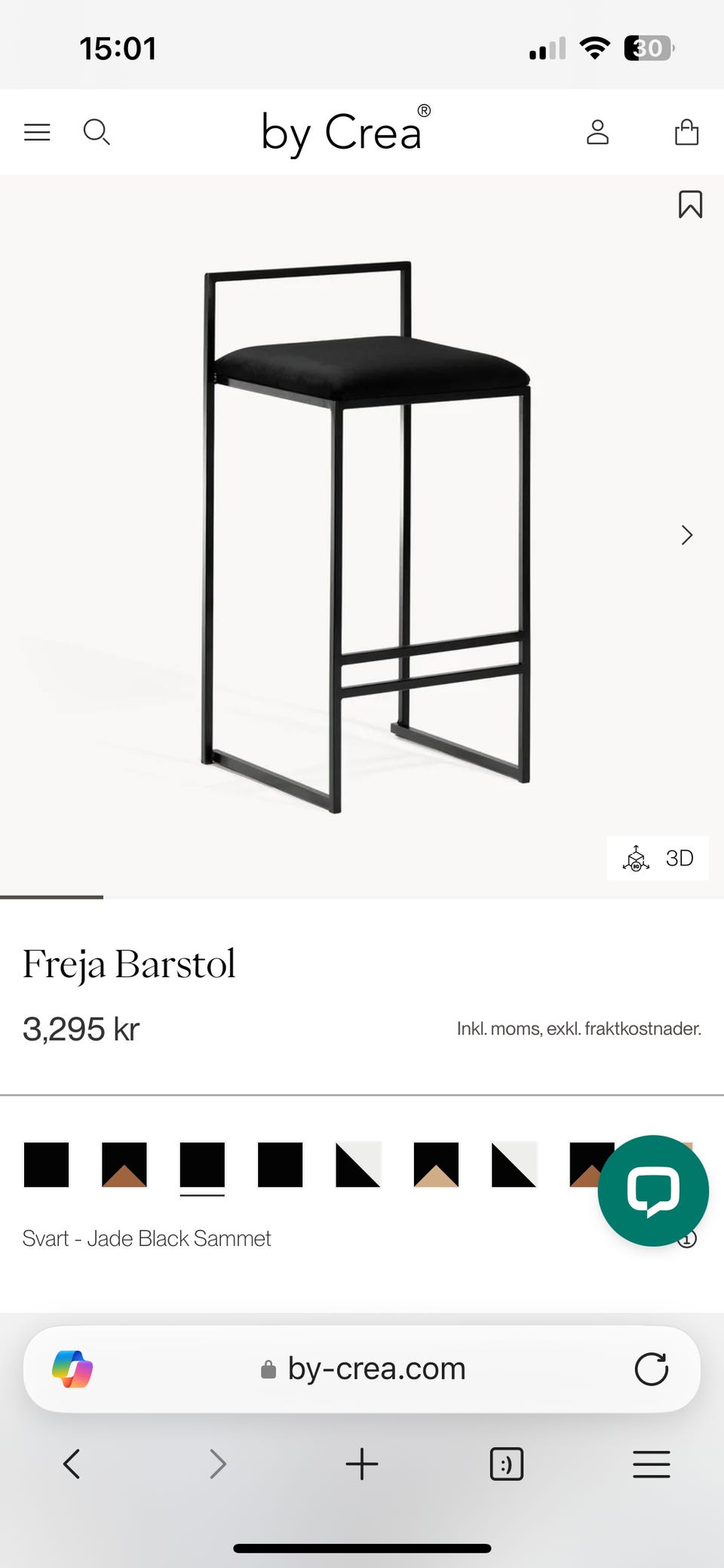Image resolution: width=724 pixels, height=1568 pixels.
Task: Open the hamburger navigation menu
Action: (x=36, y=132)
